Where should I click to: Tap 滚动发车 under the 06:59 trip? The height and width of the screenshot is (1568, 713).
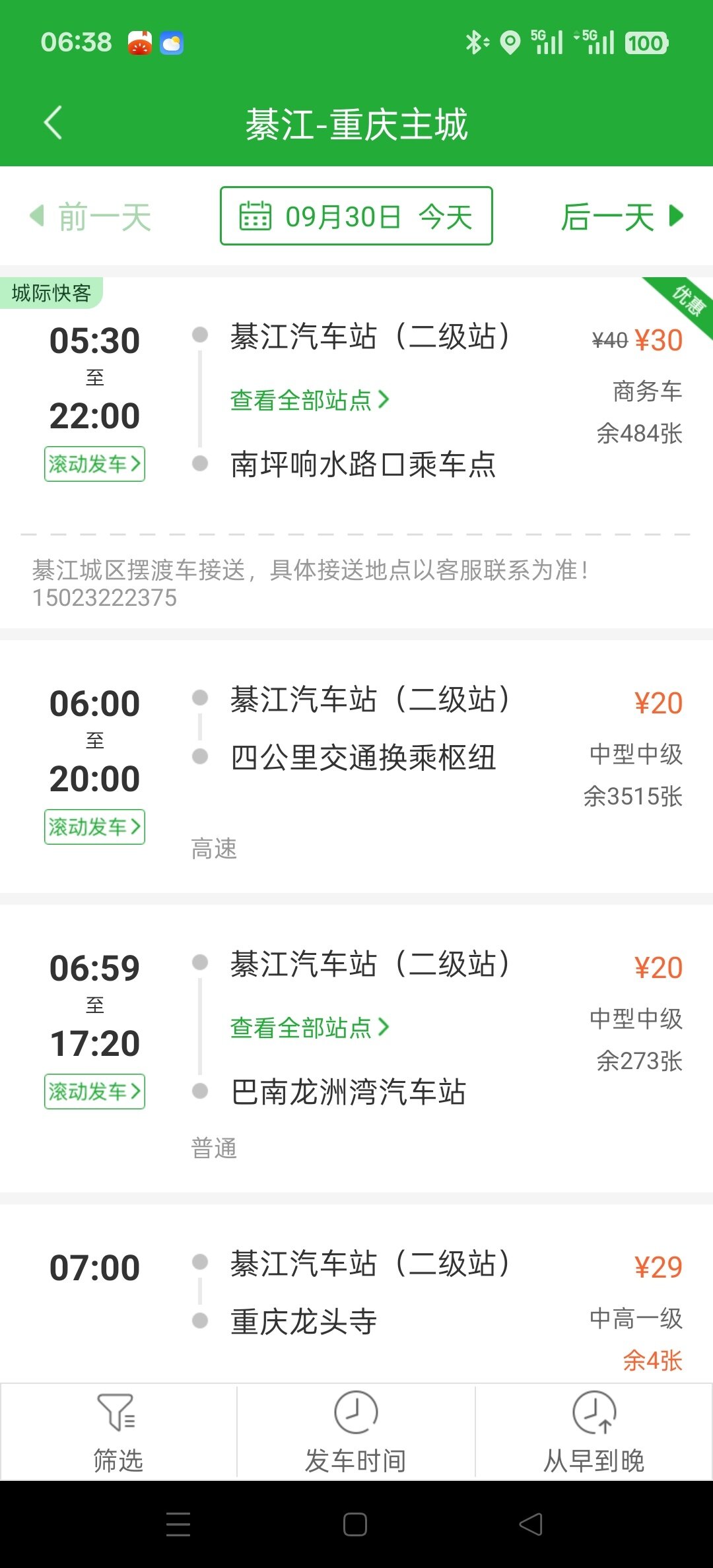coord(94,1092)
